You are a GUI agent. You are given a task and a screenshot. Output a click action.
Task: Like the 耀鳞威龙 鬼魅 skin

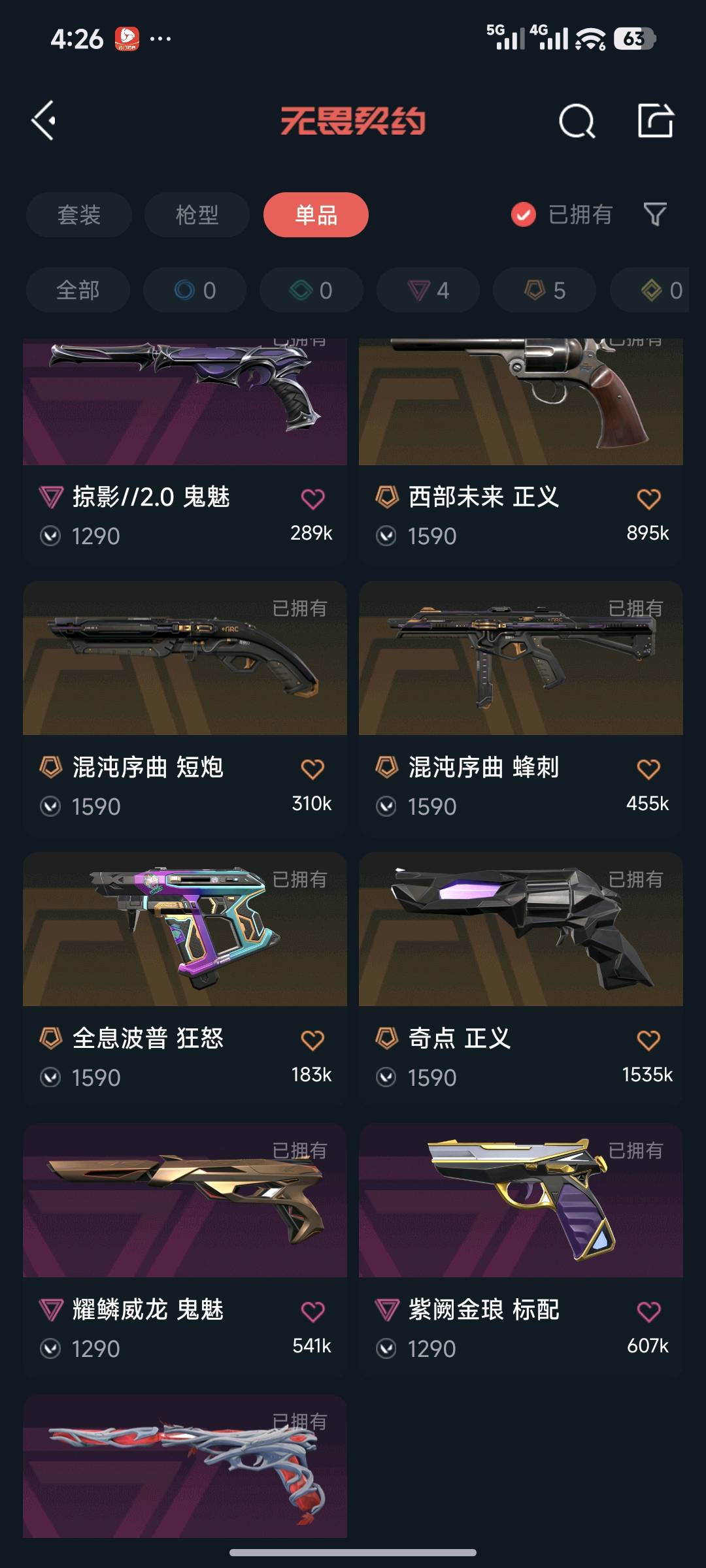click(x=312, y=1312)
